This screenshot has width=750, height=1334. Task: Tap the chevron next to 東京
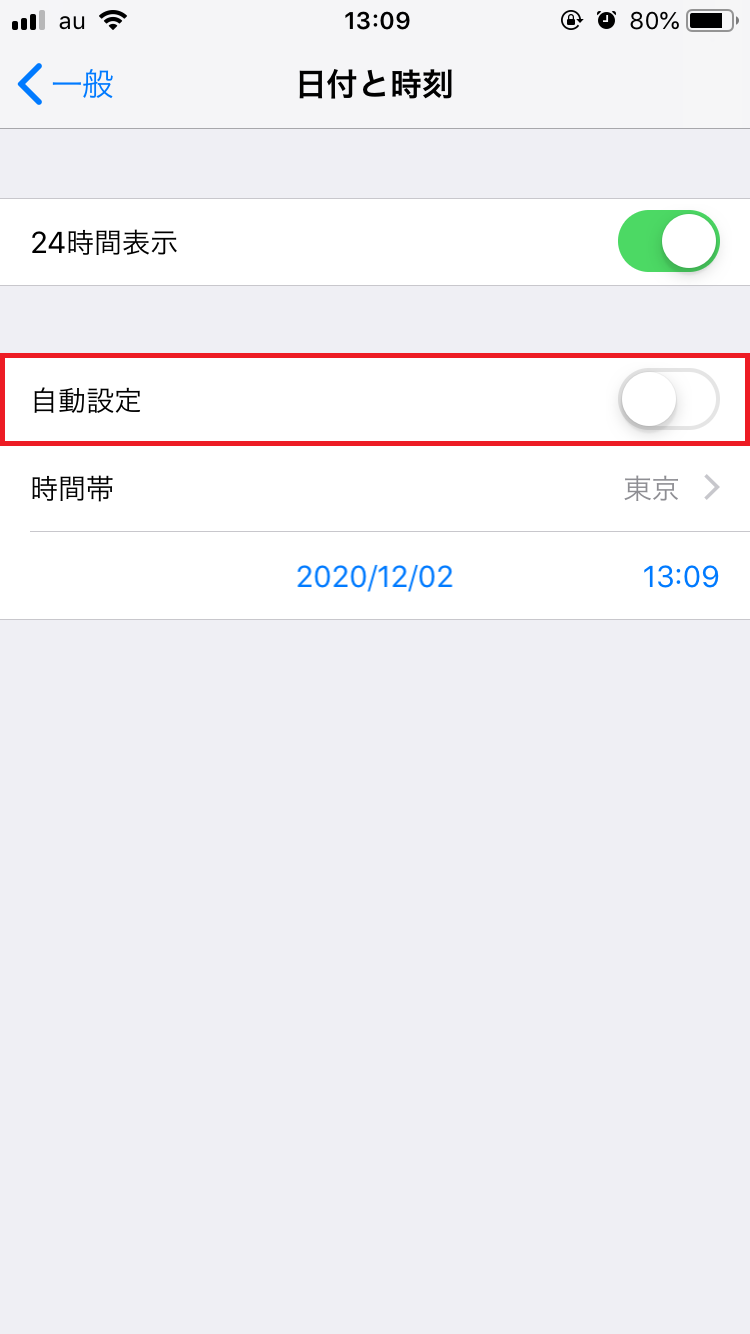(712, 488)
